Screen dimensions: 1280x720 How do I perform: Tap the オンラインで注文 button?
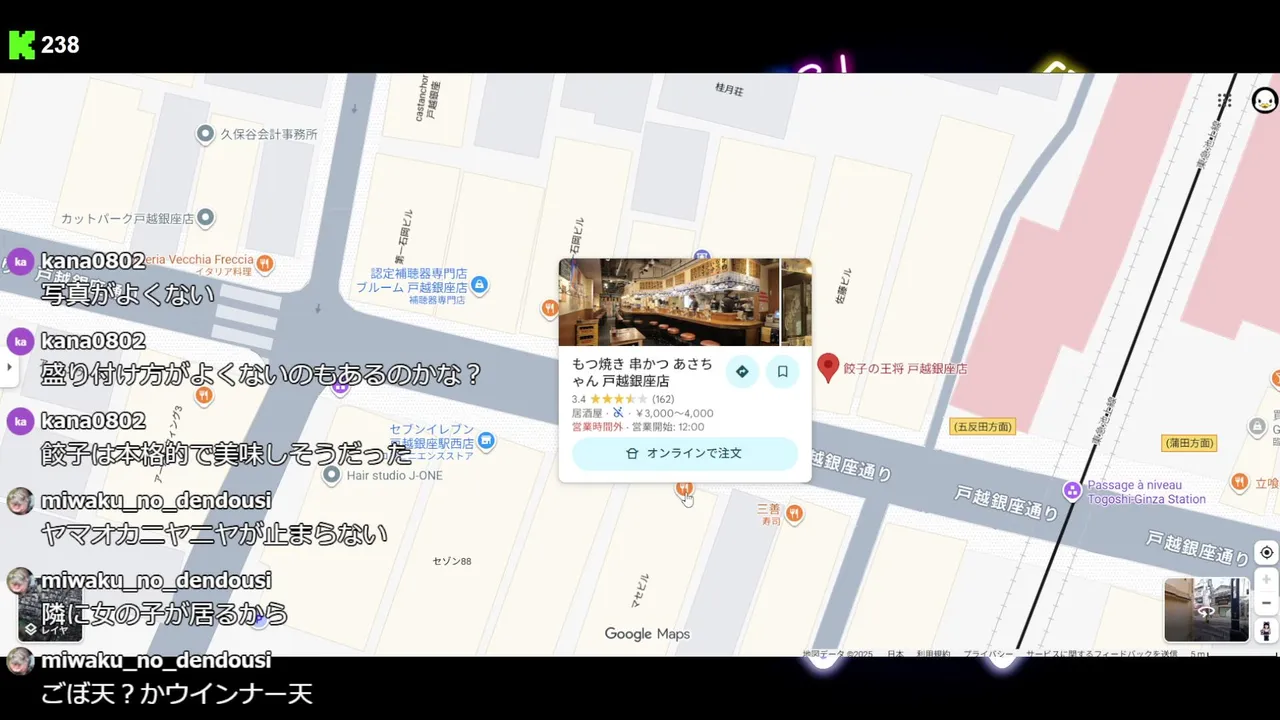pos(684,453)
